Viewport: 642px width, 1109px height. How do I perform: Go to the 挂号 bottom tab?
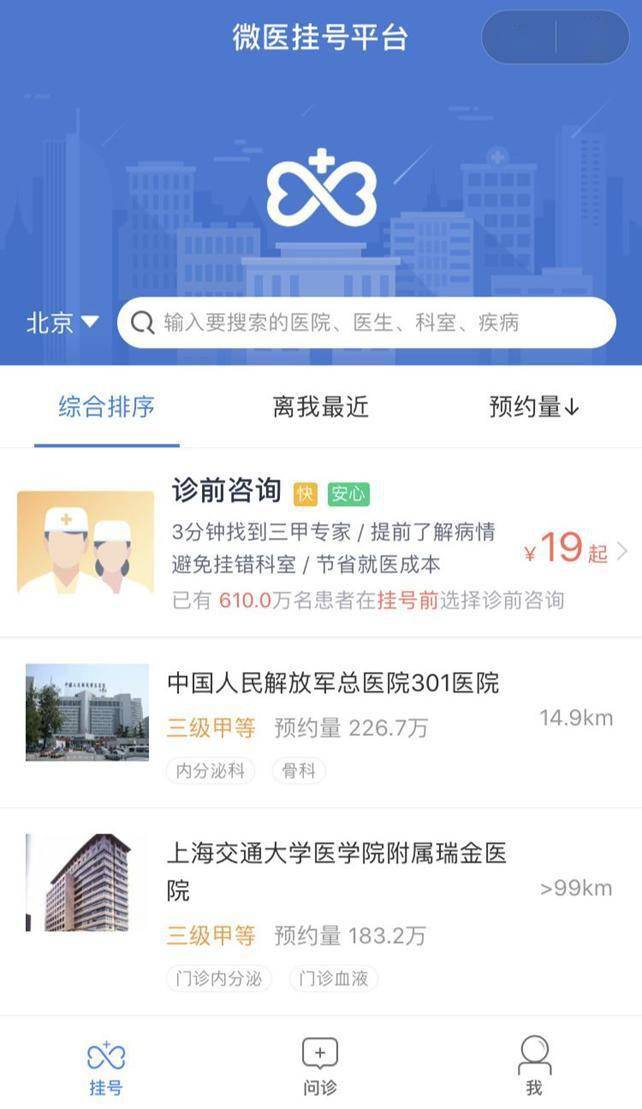pyautogui.click(x=106, y=1066)
